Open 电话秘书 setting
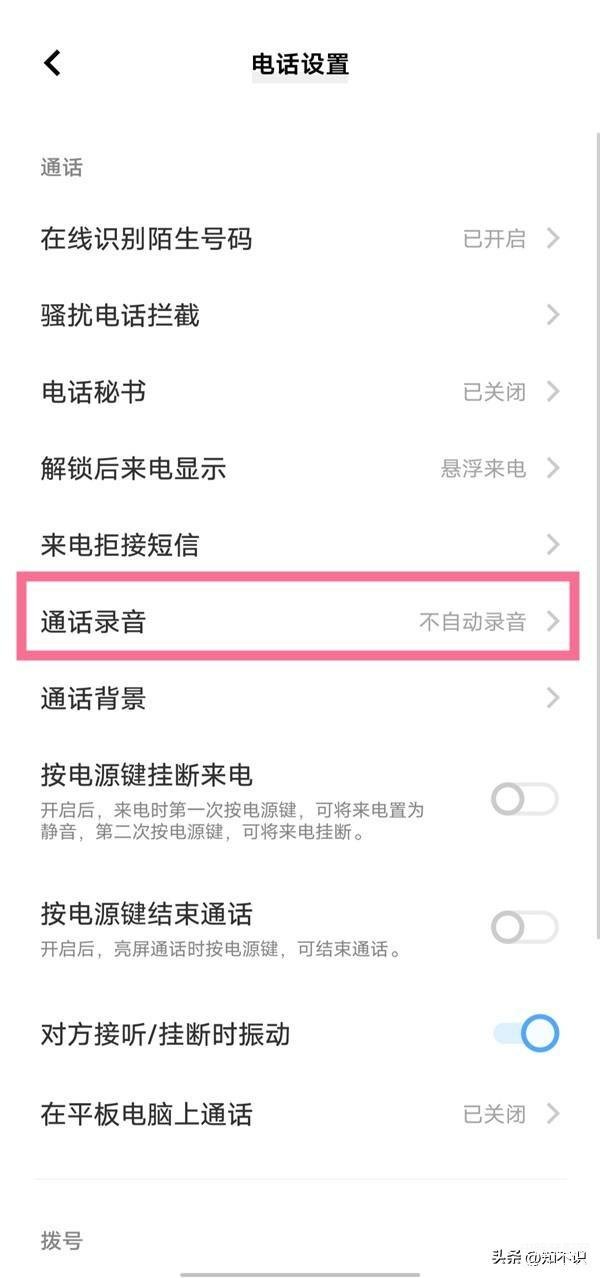This screenshot has width=600, height=1278. [x=300, y=391]
